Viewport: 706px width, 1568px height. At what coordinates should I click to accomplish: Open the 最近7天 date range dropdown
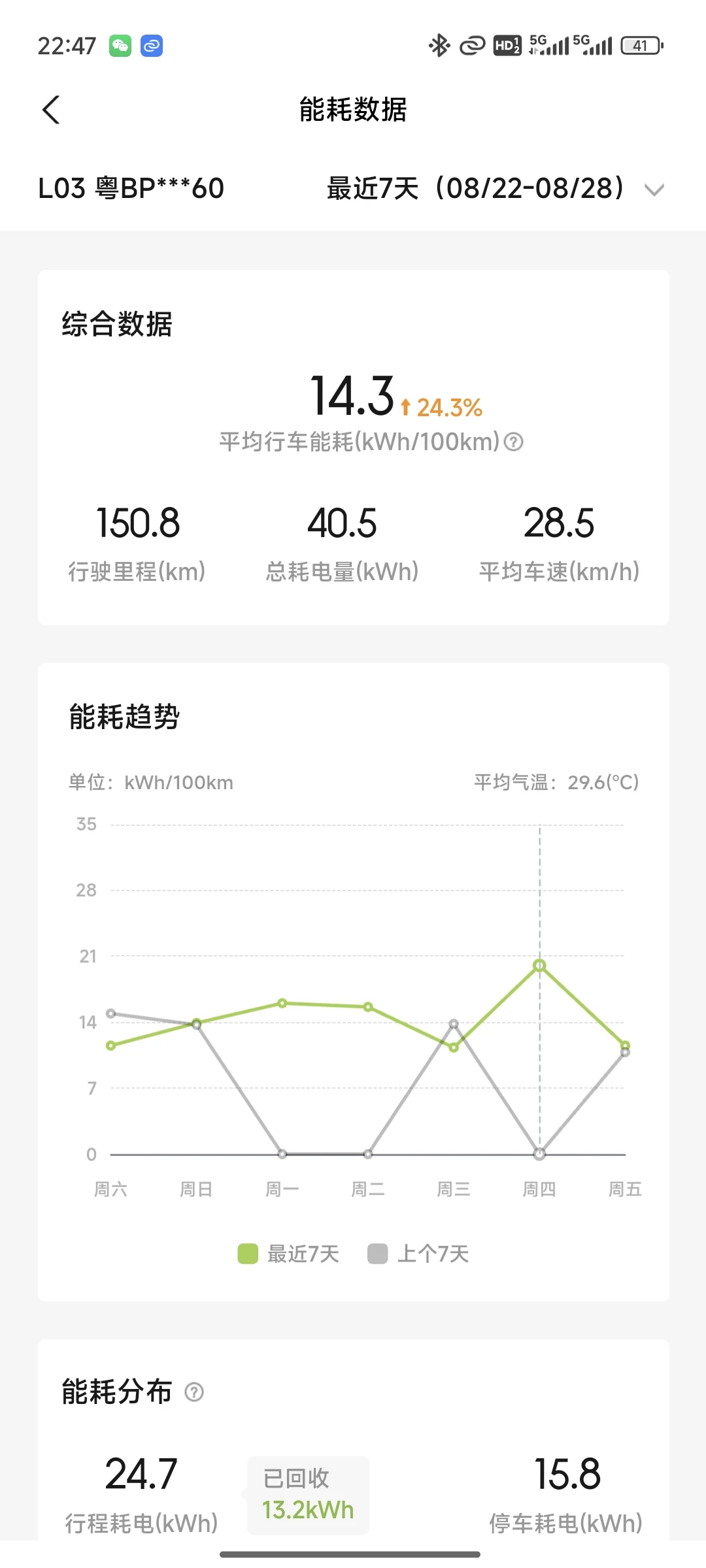pyautogui.click(x=495, y=189)
